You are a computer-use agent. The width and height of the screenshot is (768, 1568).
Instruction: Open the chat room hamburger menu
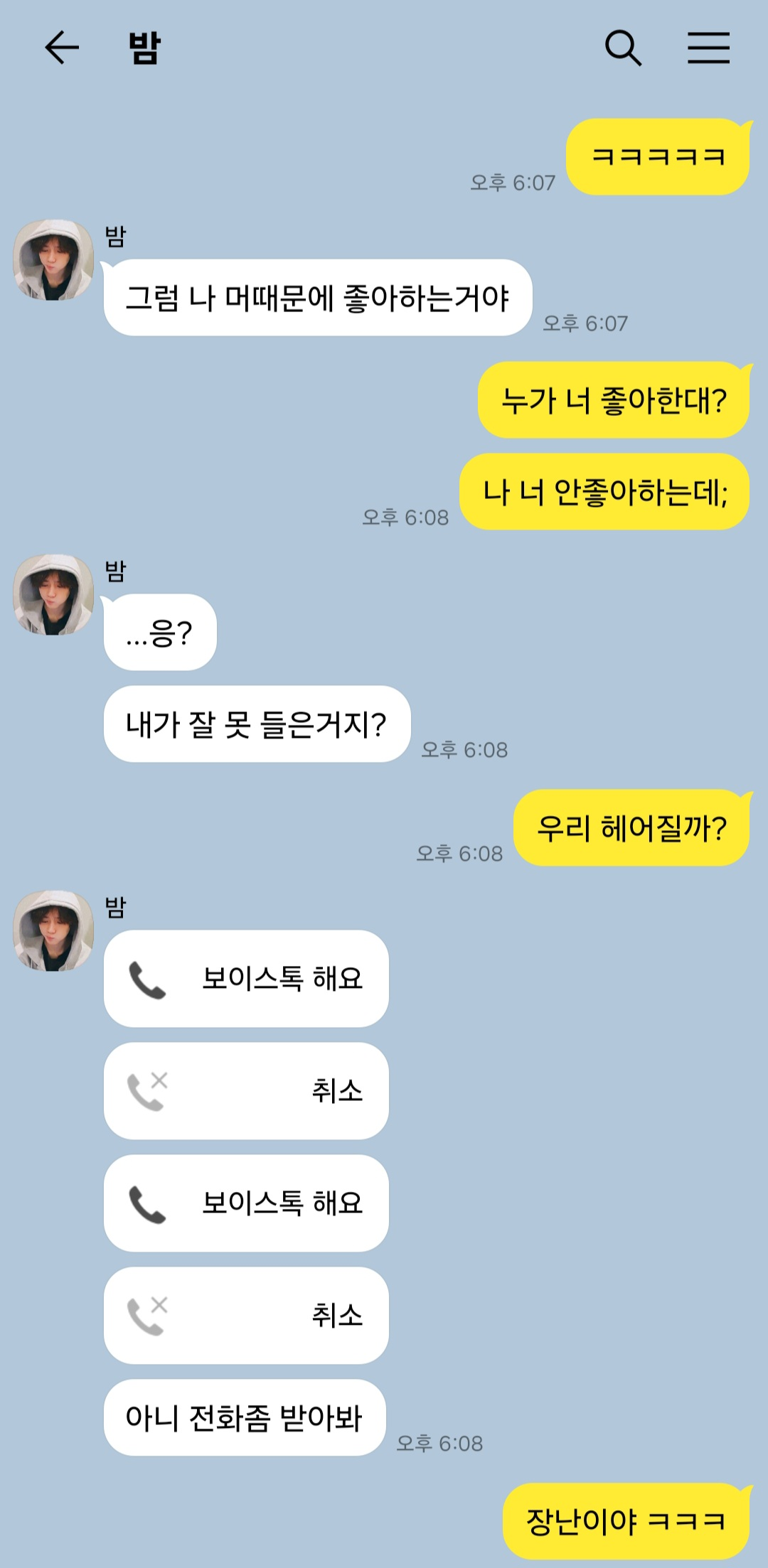(708, 48)
